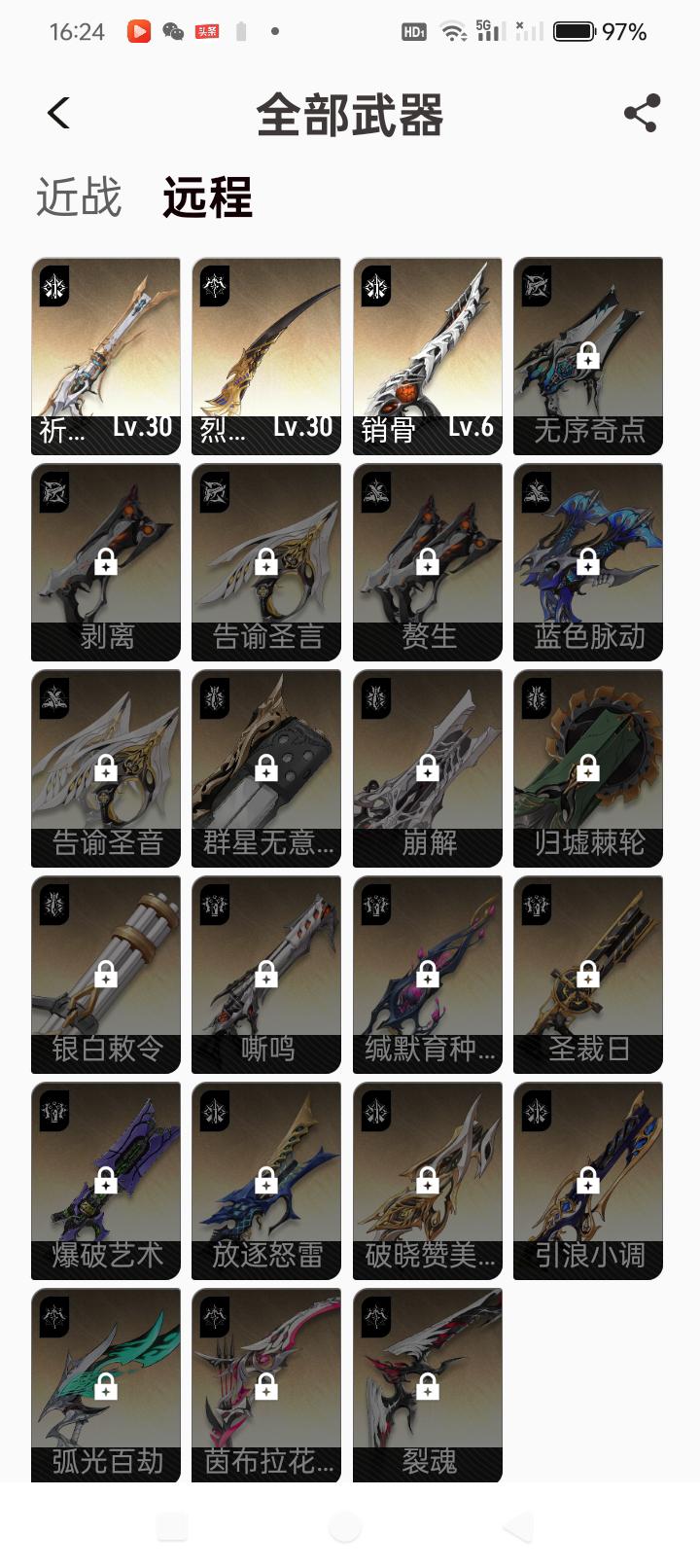700x1568 pixels.
Task: View the 爆破艺术 weapon details
Action: (x=106, y=1181)
